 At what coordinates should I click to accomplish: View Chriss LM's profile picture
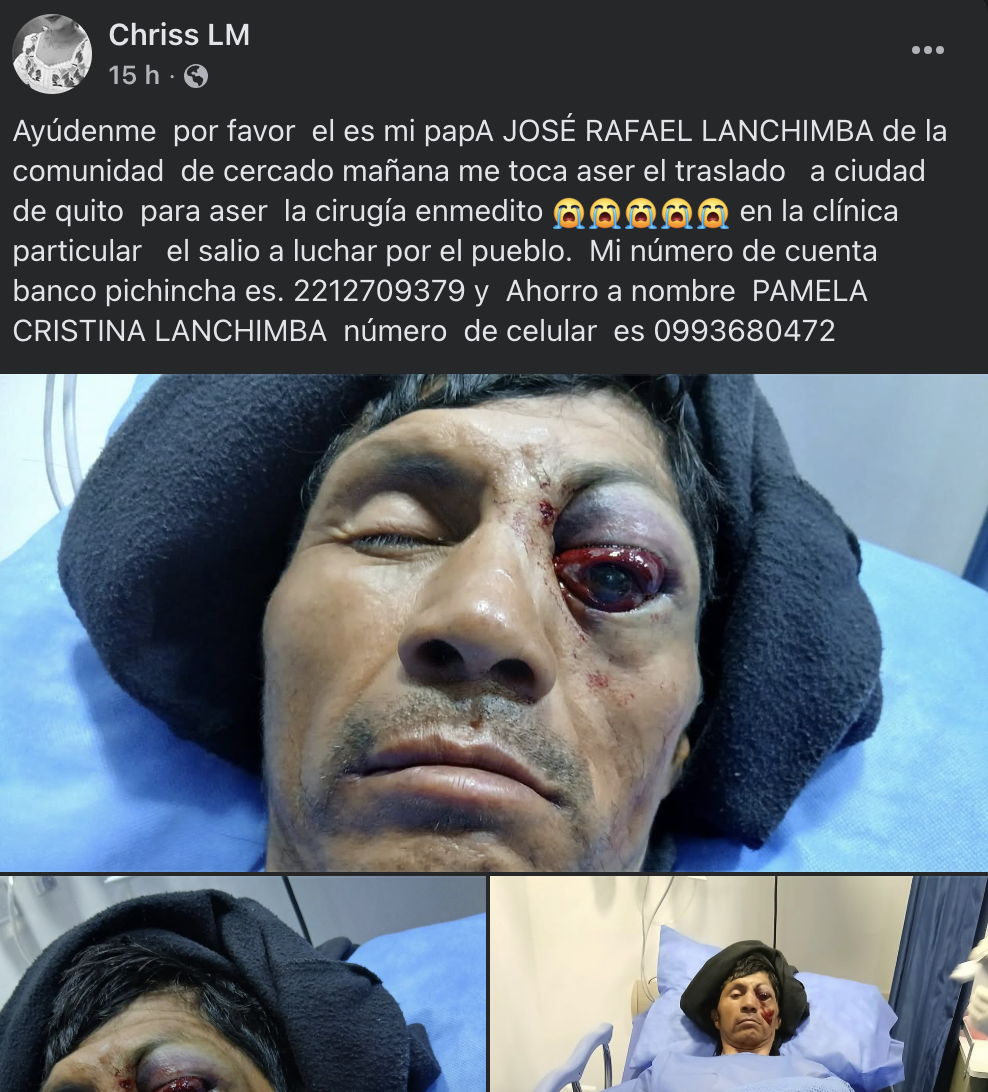[x=52, y=54]
